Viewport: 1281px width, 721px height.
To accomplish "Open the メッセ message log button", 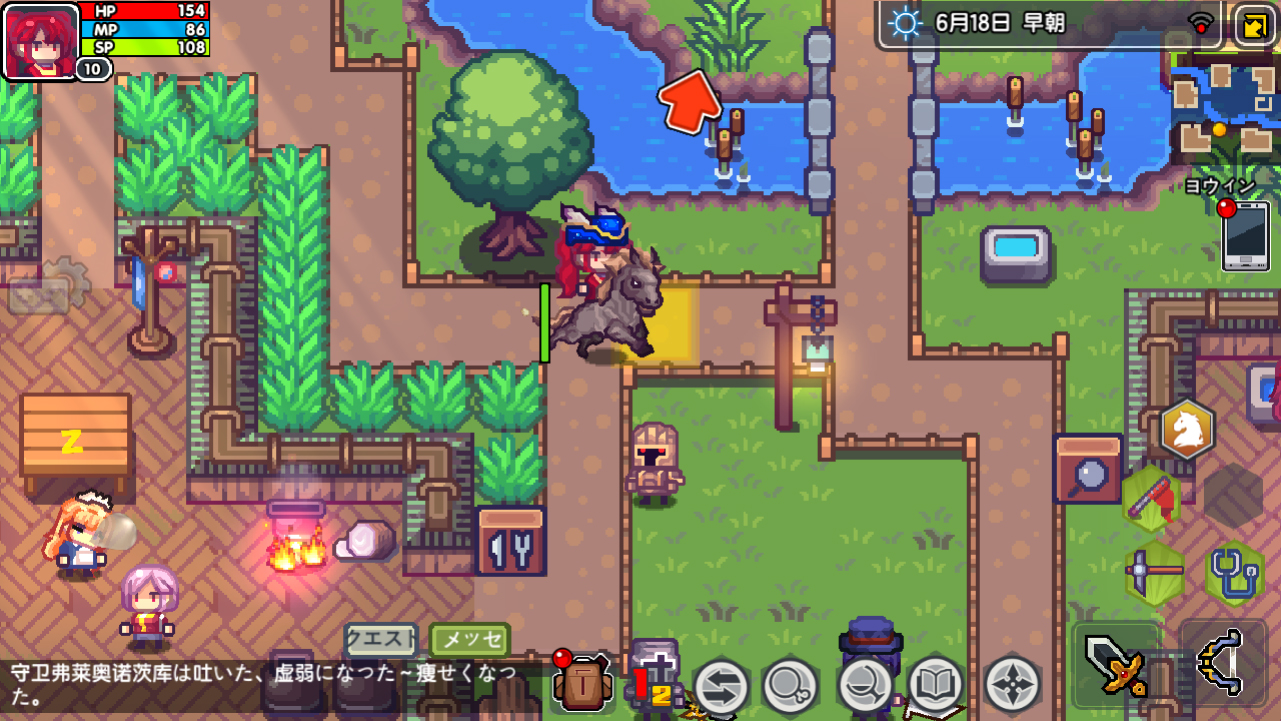I will (x=469, y=640).
